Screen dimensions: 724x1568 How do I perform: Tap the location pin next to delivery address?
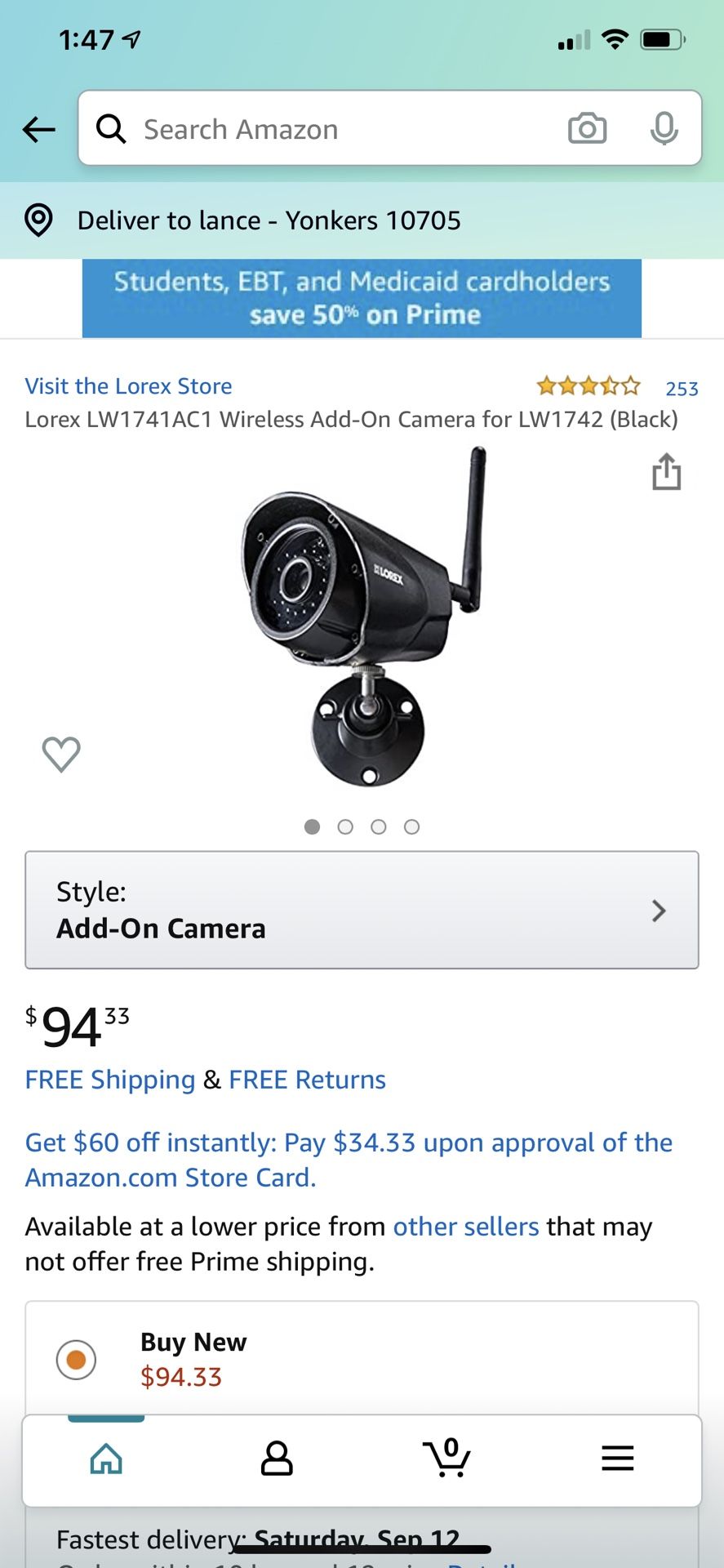[x=38, y=220]
